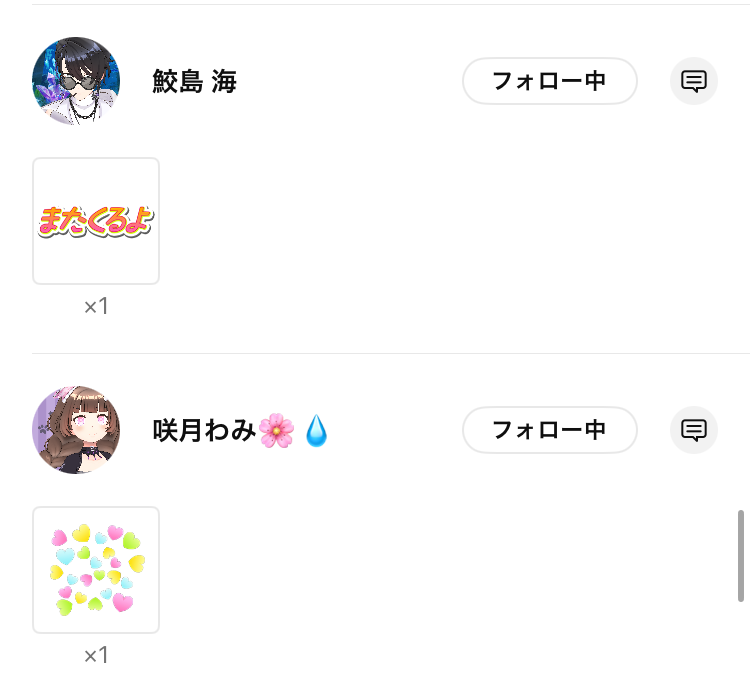Select the colorful hearts gift tile

96,570
